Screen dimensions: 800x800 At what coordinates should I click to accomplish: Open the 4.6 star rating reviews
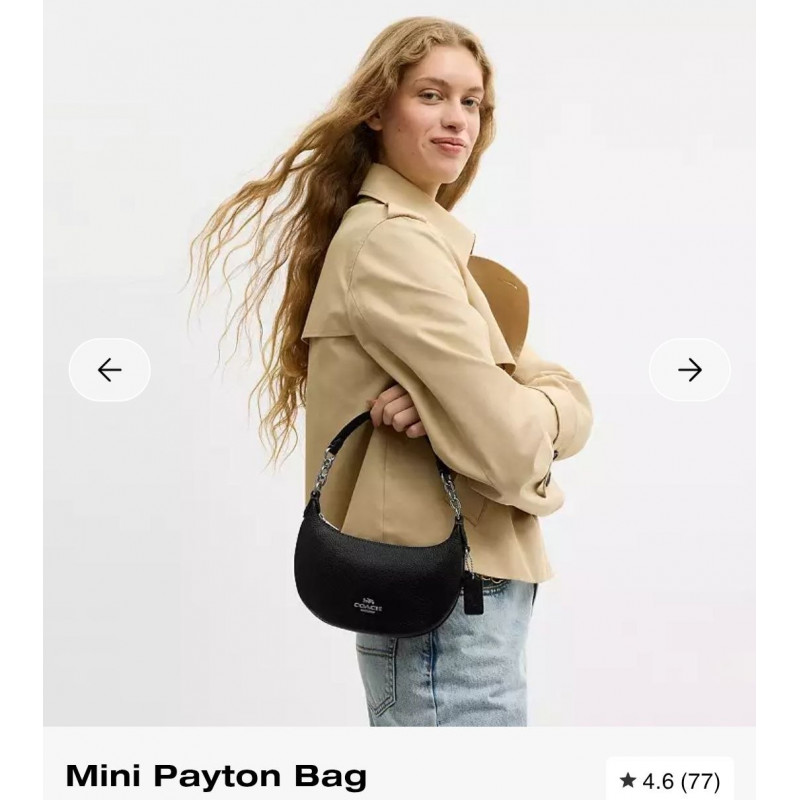669,780
